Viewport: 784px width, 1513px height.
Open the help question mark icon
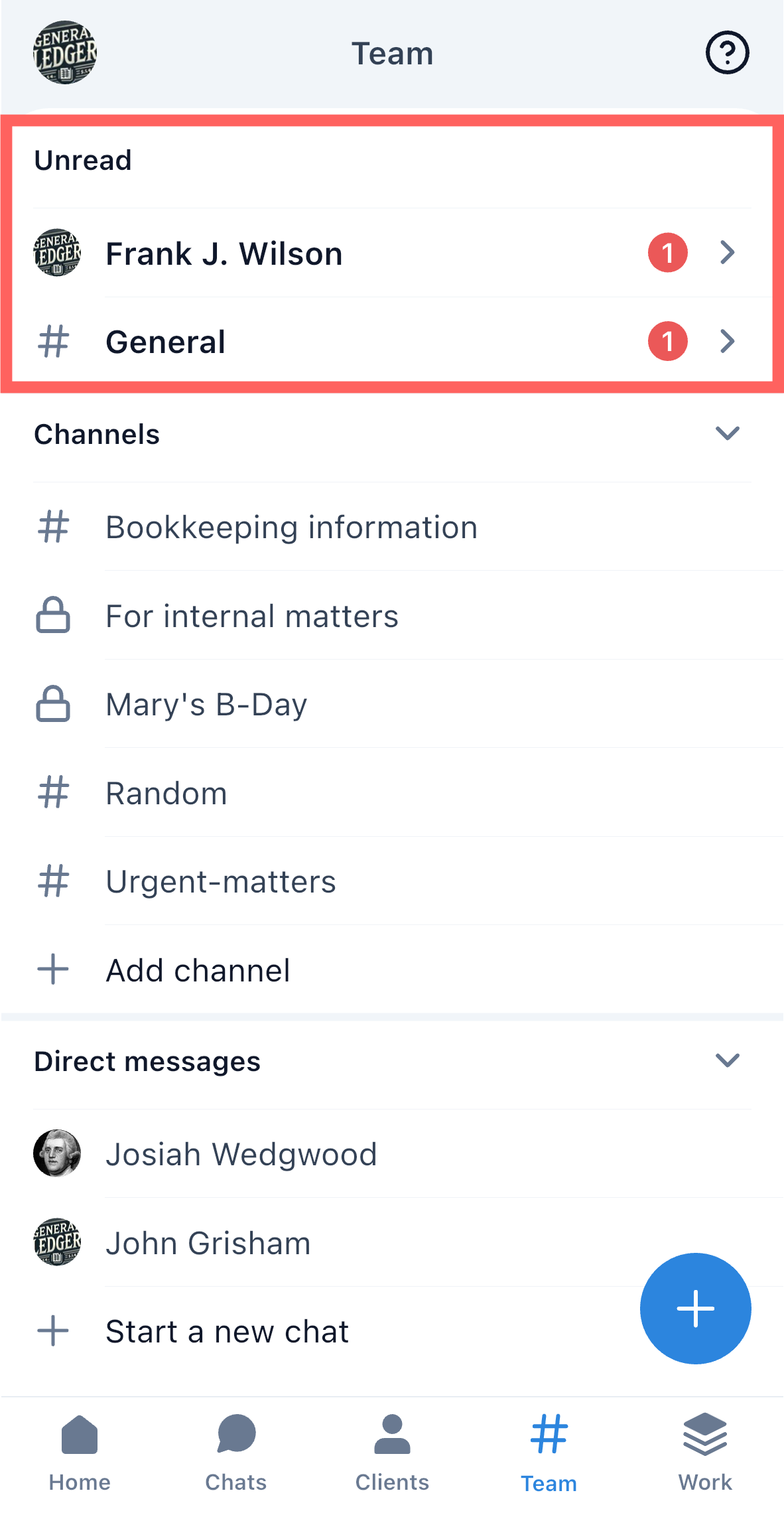click(727, 52)
